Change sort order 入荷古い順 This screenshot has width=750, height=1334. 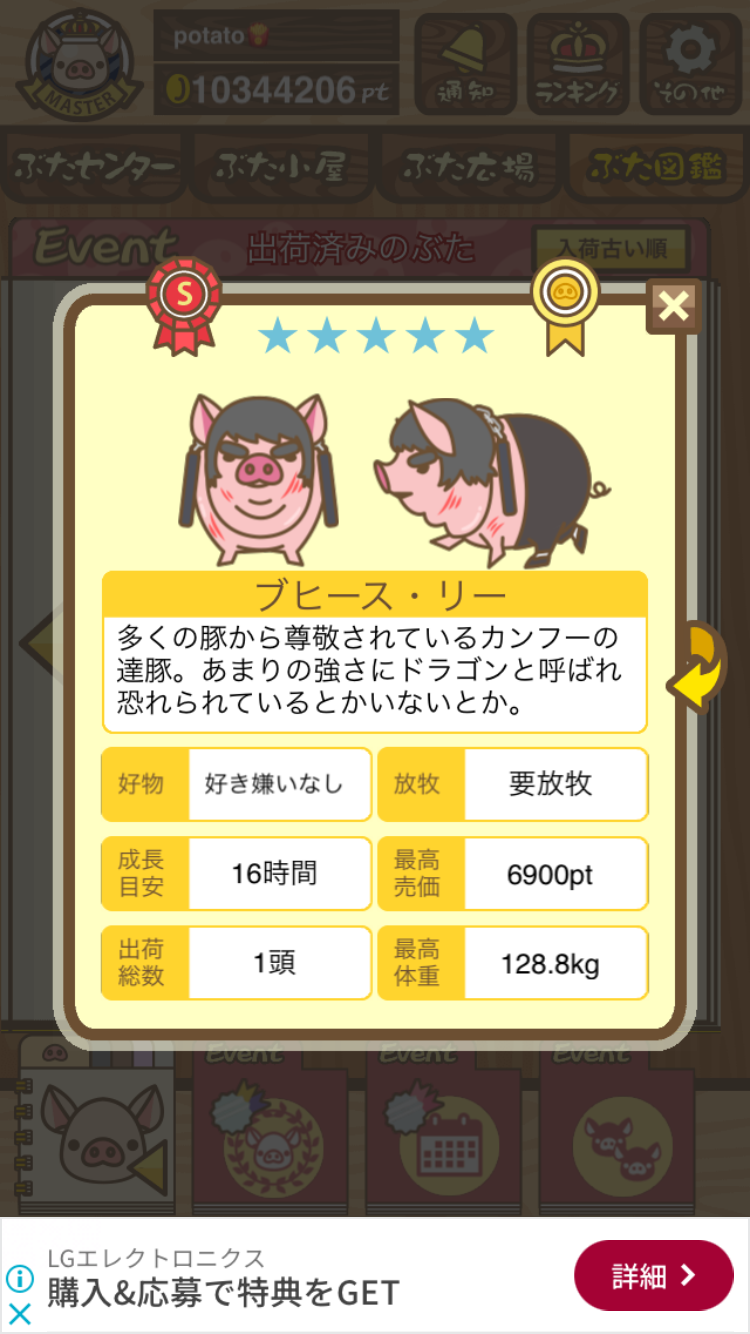click(611, 248)
